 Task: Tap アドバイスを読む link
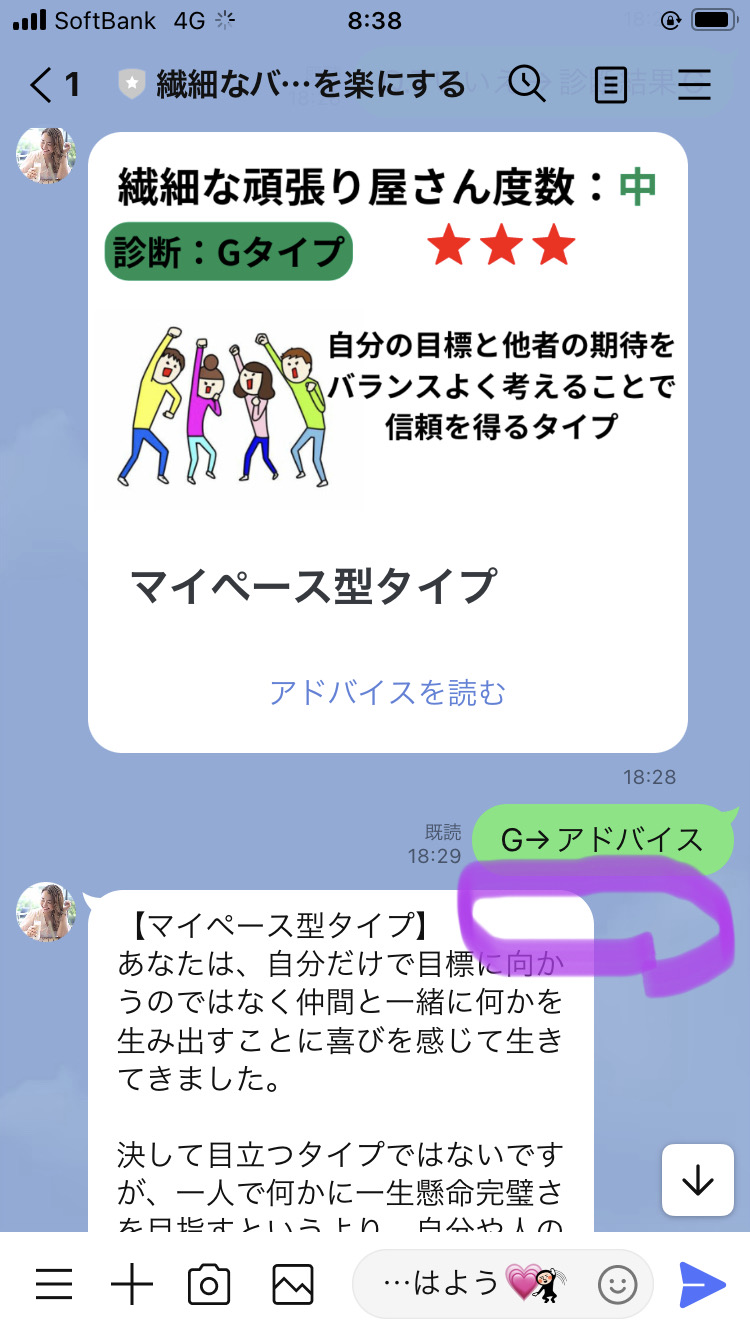point(387,692)
